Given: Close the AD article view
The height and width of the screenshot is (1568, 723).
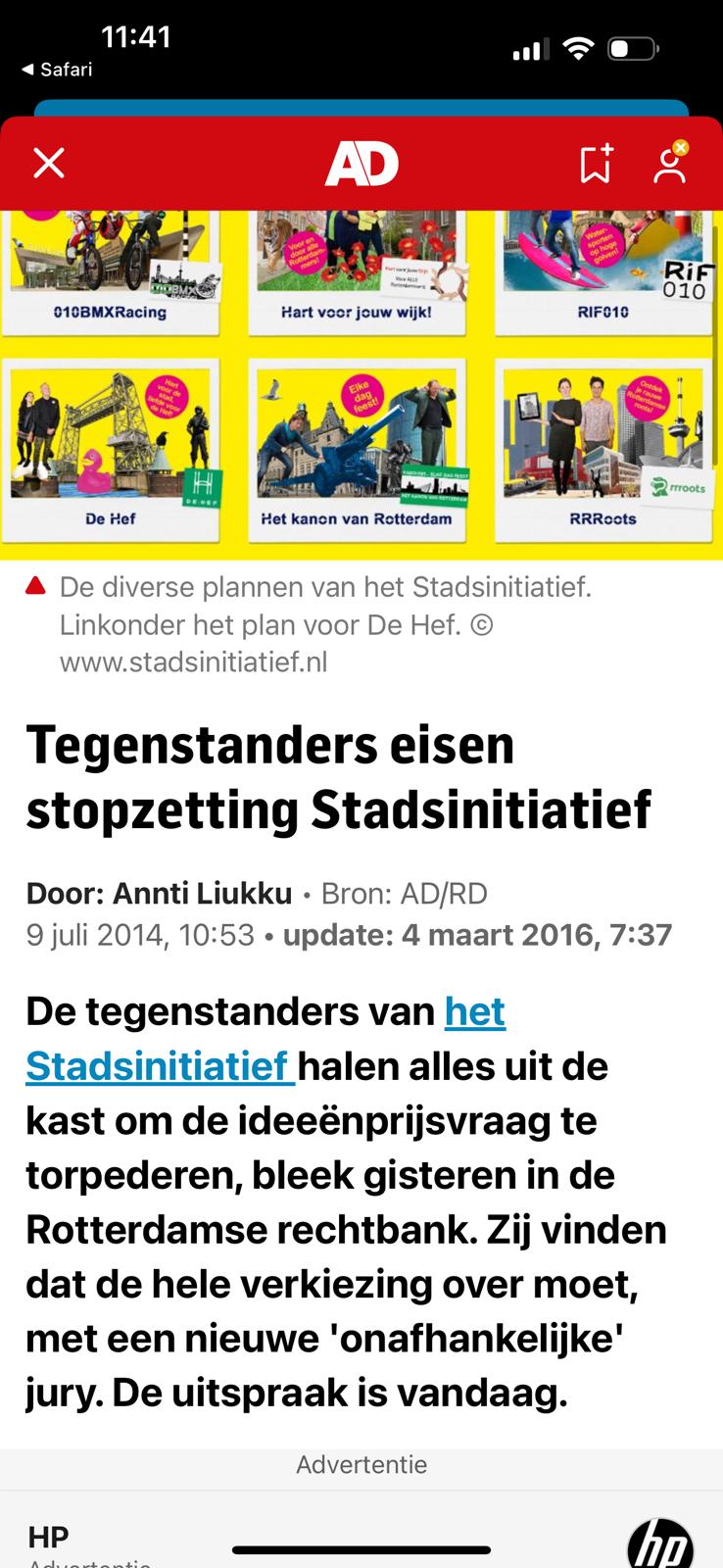Looking at the screenshot, I should click(x=49, y=164).
